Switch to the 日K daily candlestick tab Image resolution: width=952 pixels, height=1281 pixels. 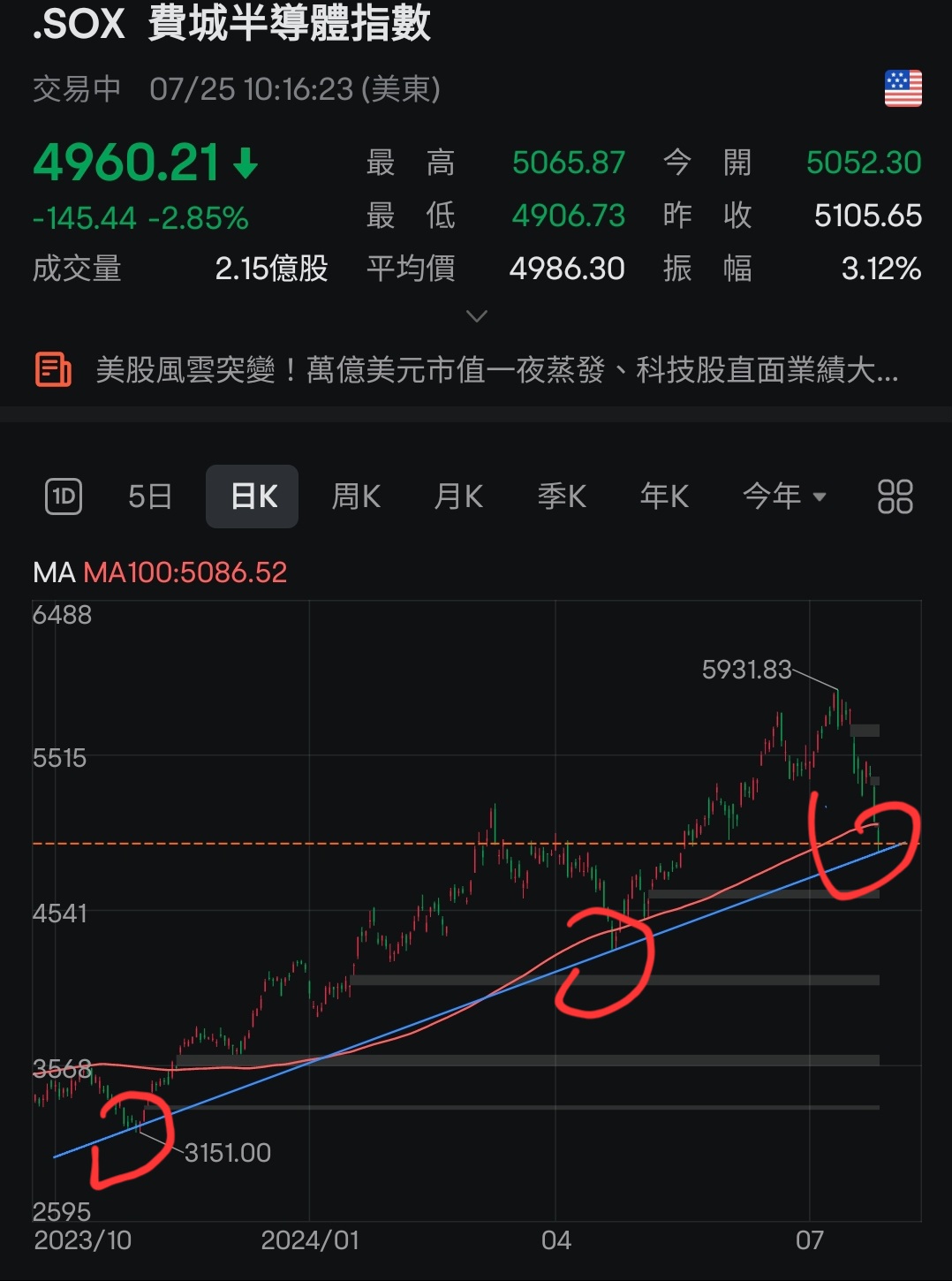click(252, 496)
